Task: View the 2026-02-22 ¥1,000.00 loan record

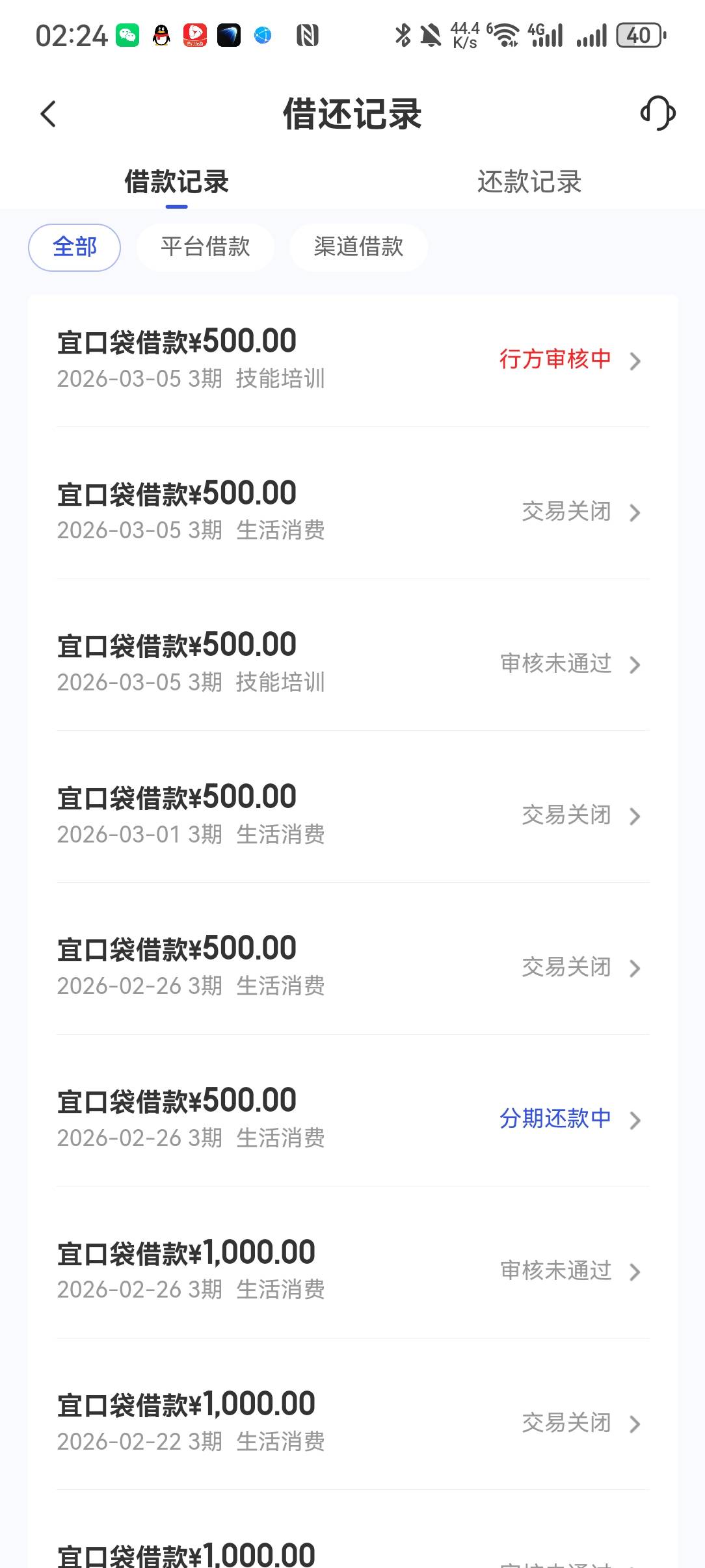Action: [x=352, y=1422]
